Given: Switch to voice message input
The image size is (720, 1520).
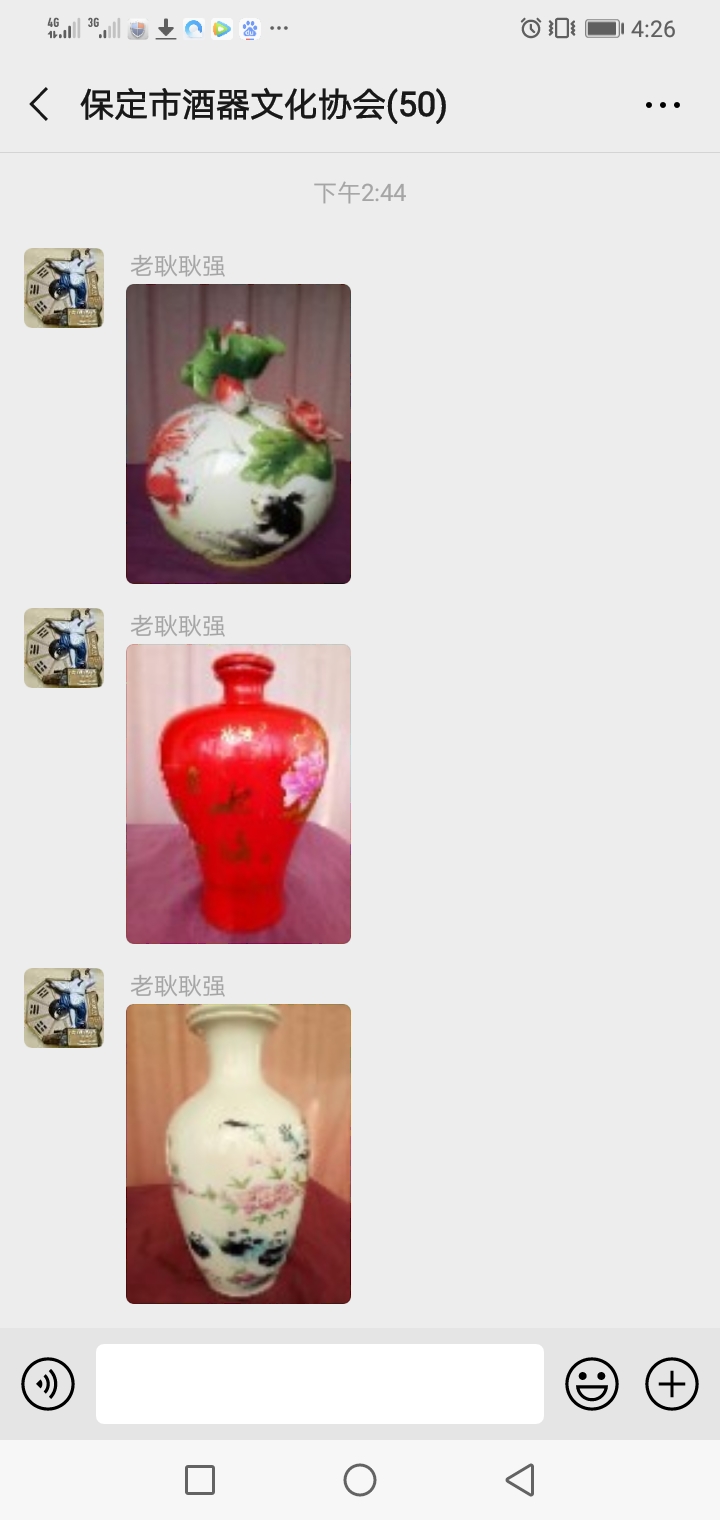Looking at the screenshot, I should point(48,1384).
